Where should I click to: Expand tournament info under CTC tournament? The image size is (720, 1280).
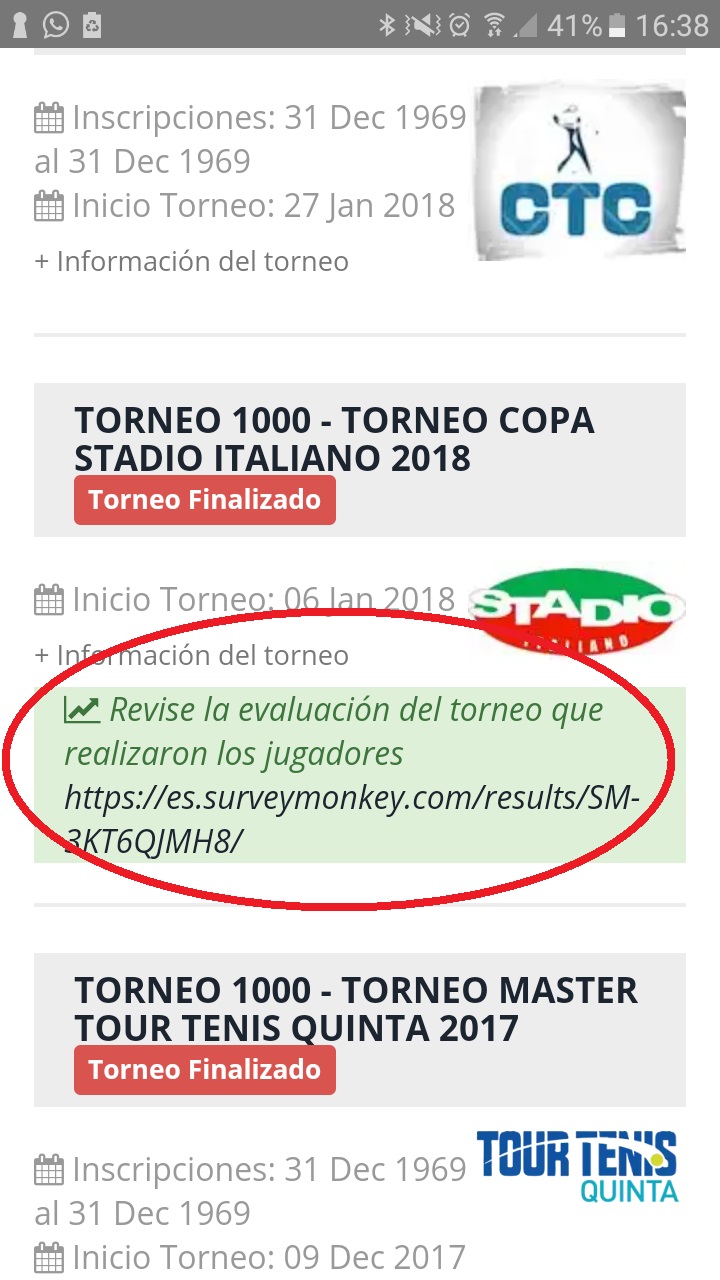(x=192, y=262)
